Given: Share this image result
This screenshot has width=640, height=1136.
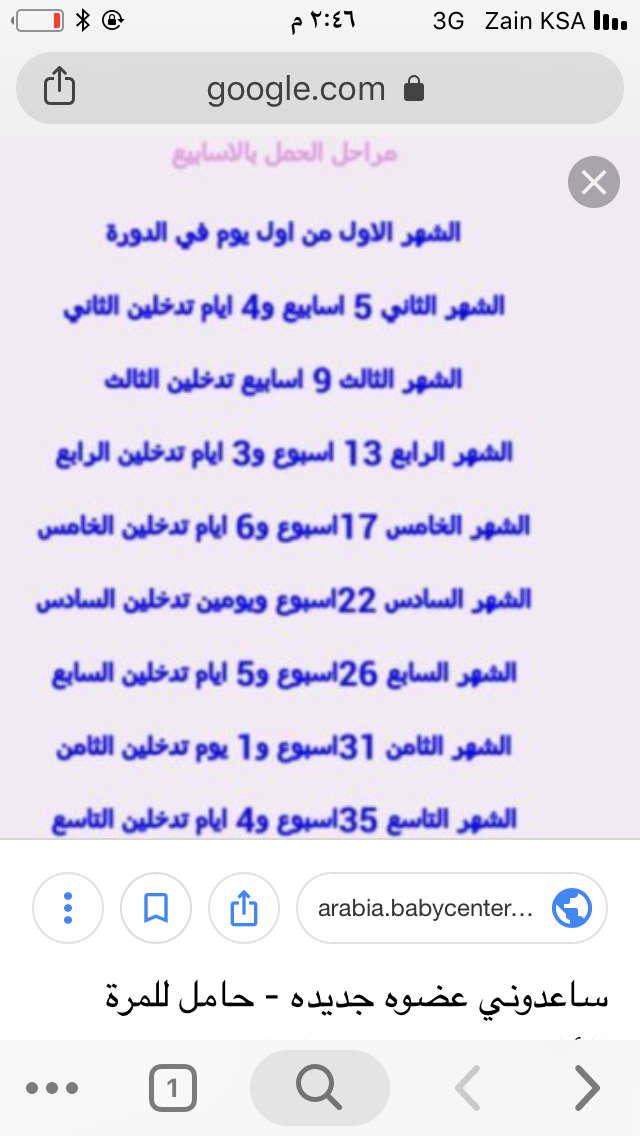Looking at the screenshot, I should click(x=244, y=908).
